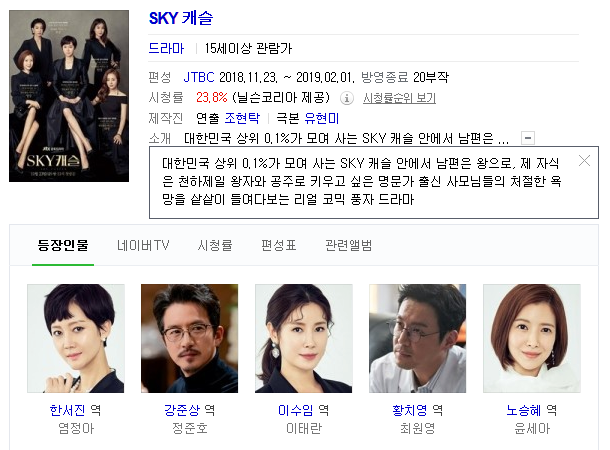
Task: Switch to the 편성표 tab
Action: click(279, 245)
